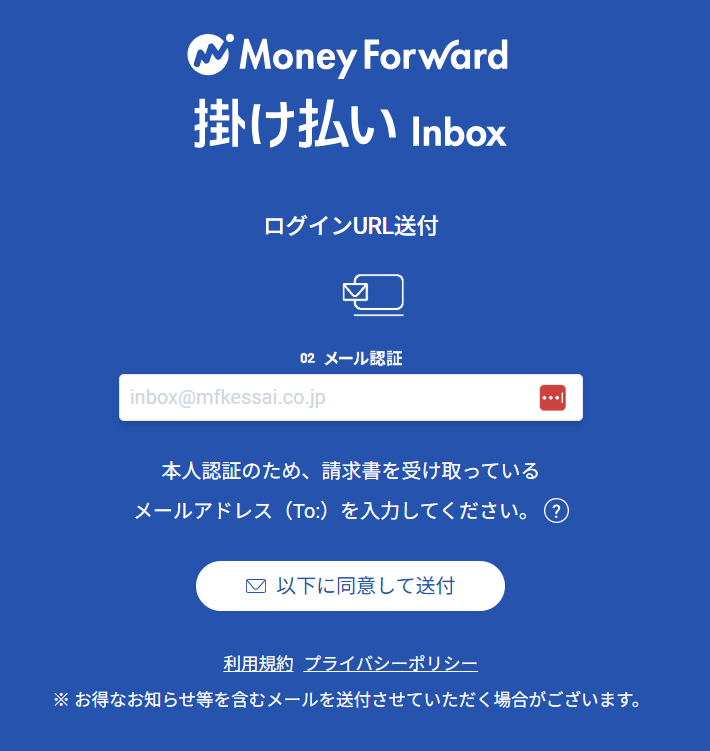Open the password manager icon in email field
This screenshot has width=710, height=751.
point(553,398)
